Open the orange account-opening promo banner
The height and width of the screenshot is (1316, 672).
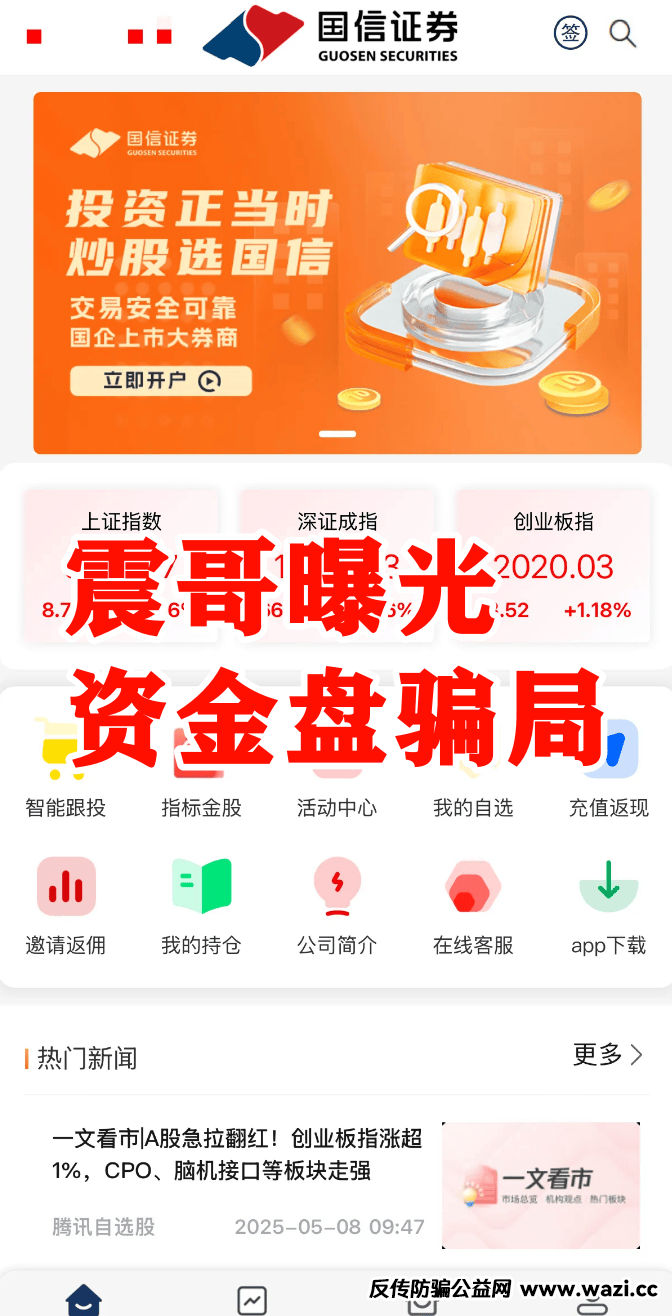pyautogui.click(x=337, y=272)
